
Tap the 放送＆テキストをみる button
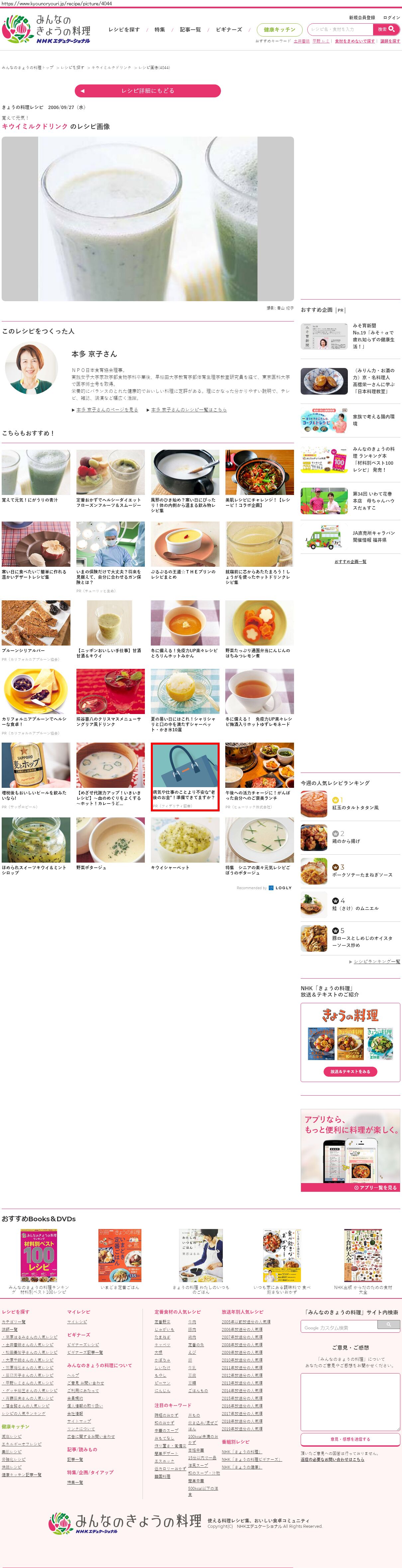click(x=350, y=1071)
